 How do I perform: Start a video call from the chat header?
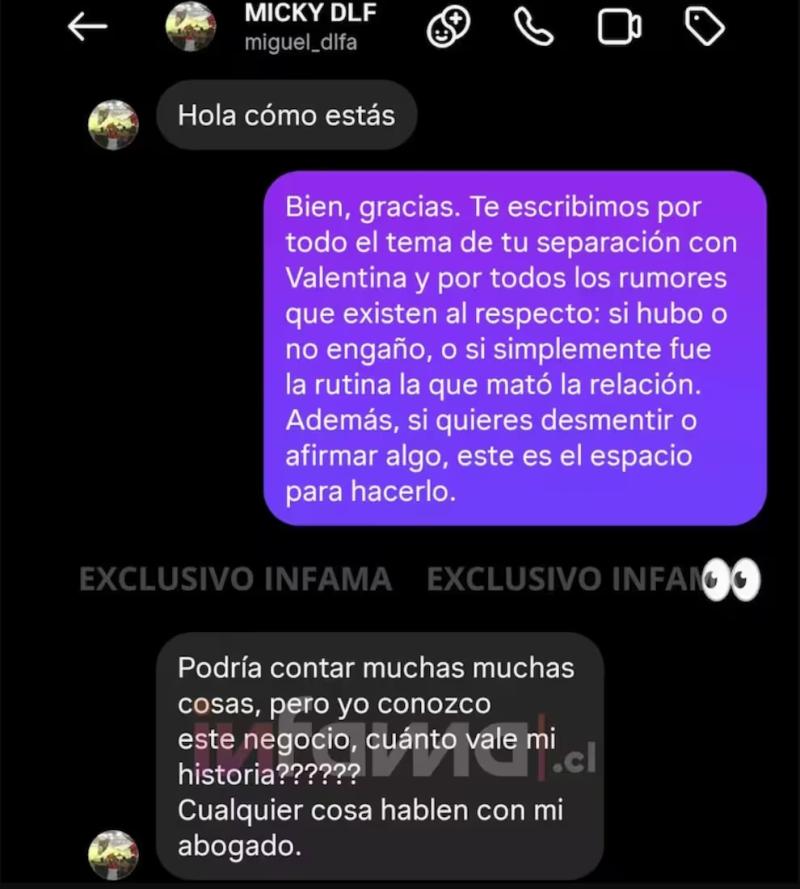pos(621,27)
